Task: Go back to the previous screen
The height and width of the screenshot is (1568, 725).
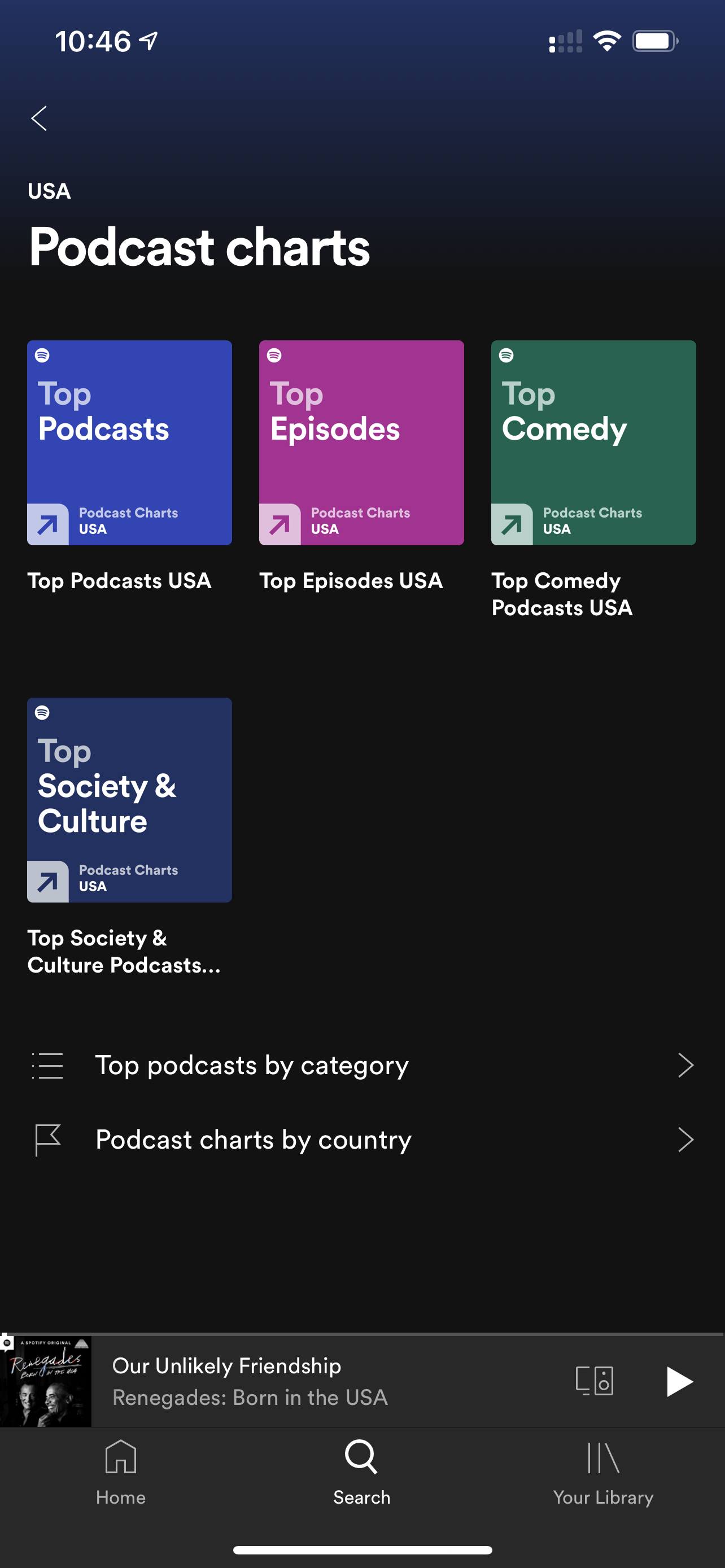Action: (x=40, y=118)
